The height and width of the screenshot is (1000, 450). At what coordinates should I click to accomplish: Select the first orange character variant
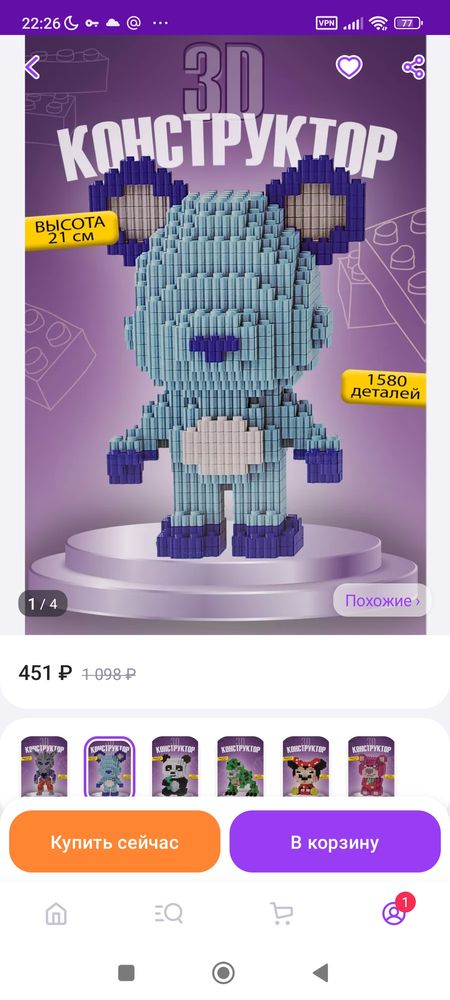pyautogui.click(x=44, y=766)
